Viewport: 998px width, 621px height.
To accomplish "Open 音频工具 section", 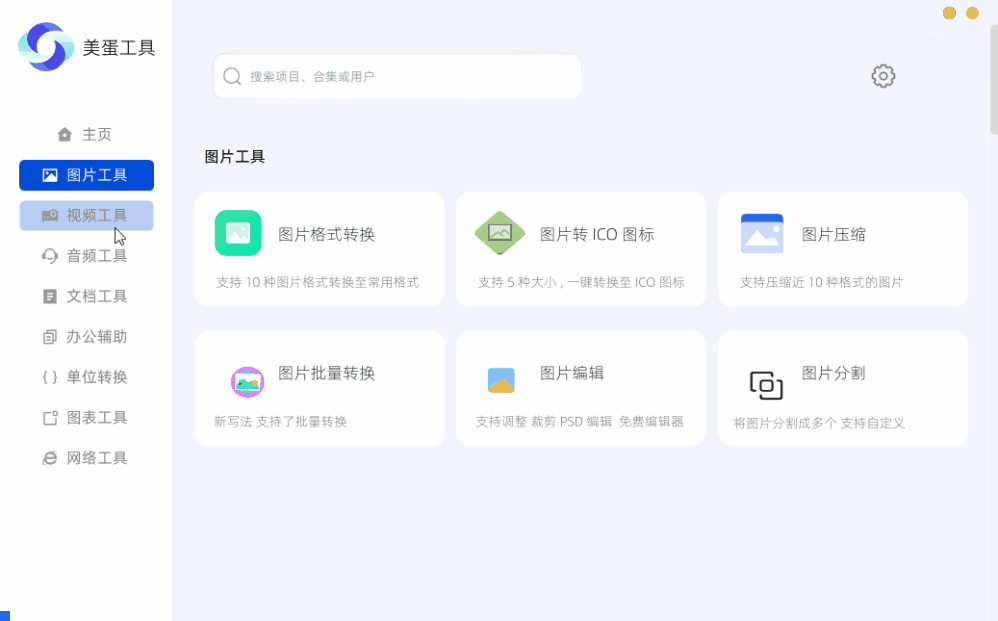I will [86, 256].
